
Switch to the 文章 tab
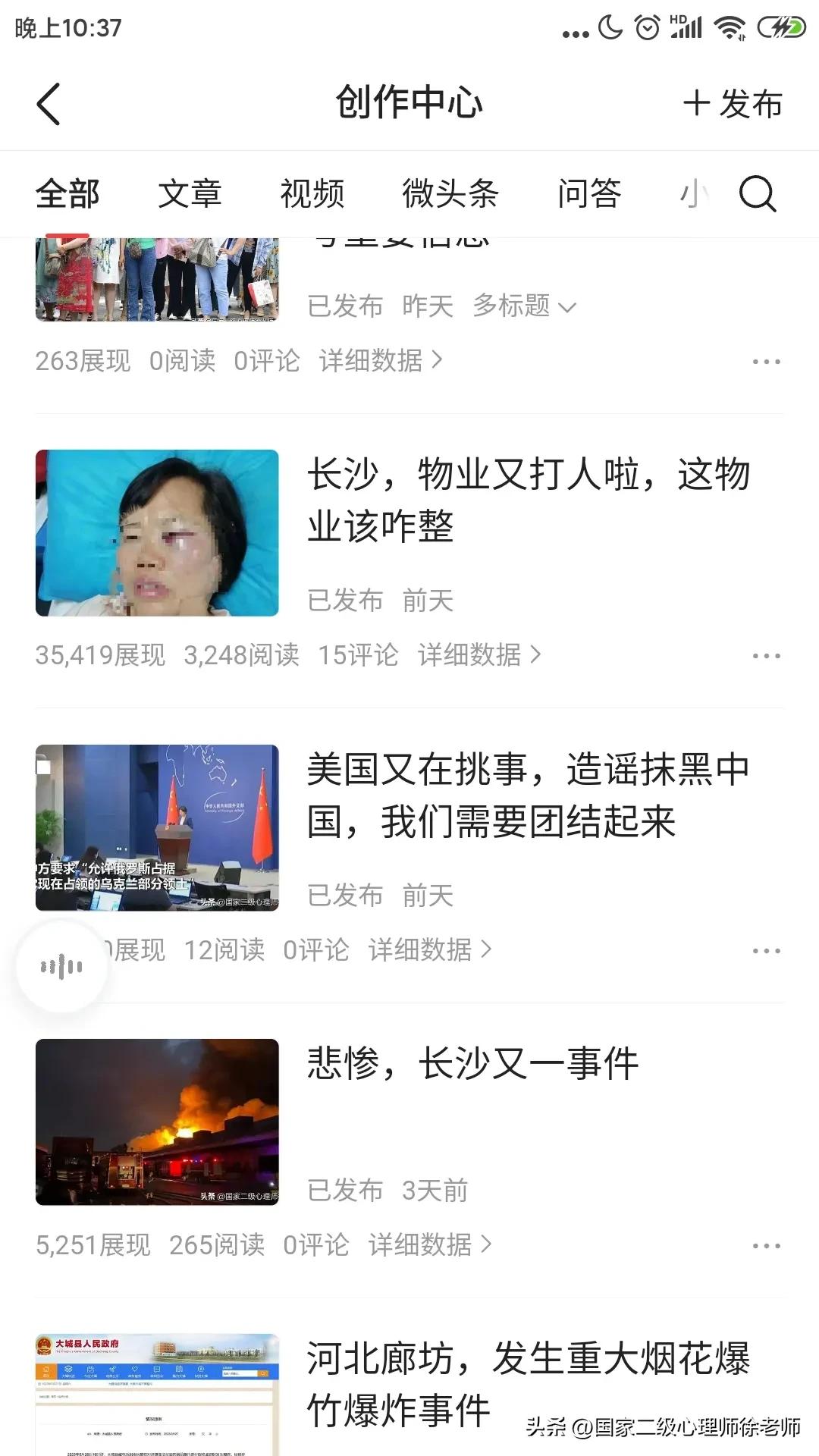[x=191, y=194]
